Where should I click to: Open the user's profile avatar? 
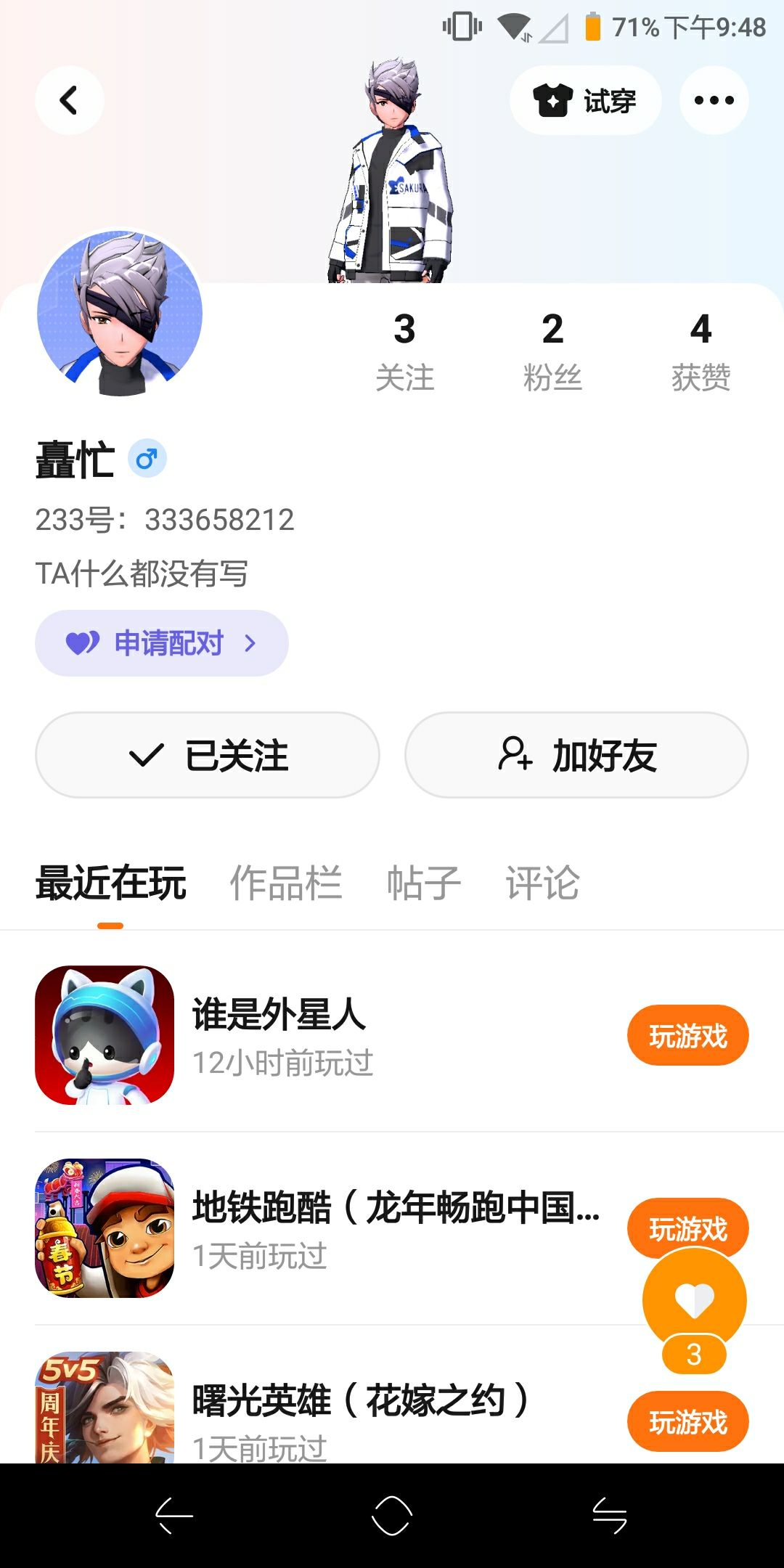pos(120,314)
